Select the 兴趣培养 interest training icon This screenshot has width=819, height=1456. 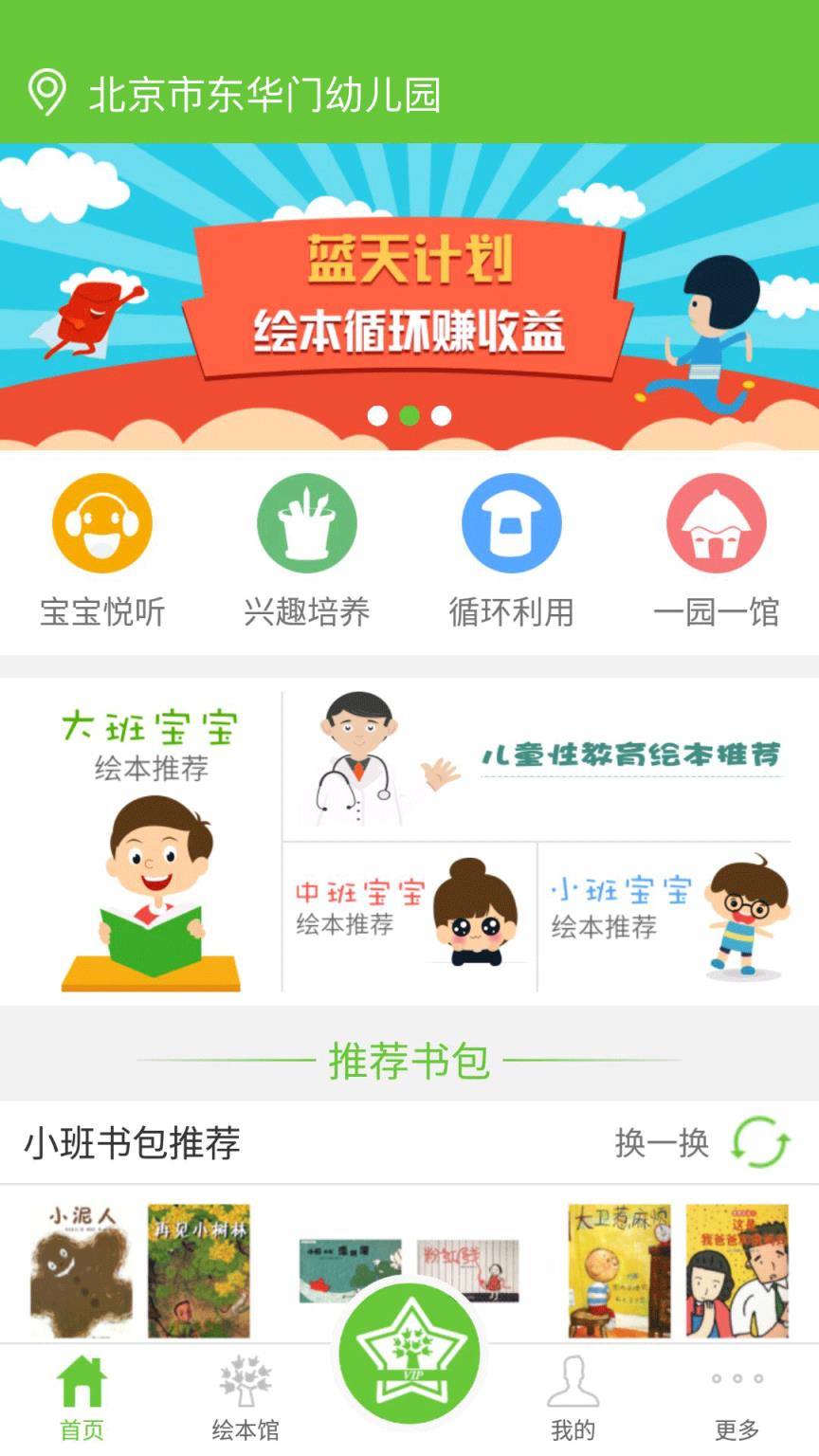click(307, 522)
